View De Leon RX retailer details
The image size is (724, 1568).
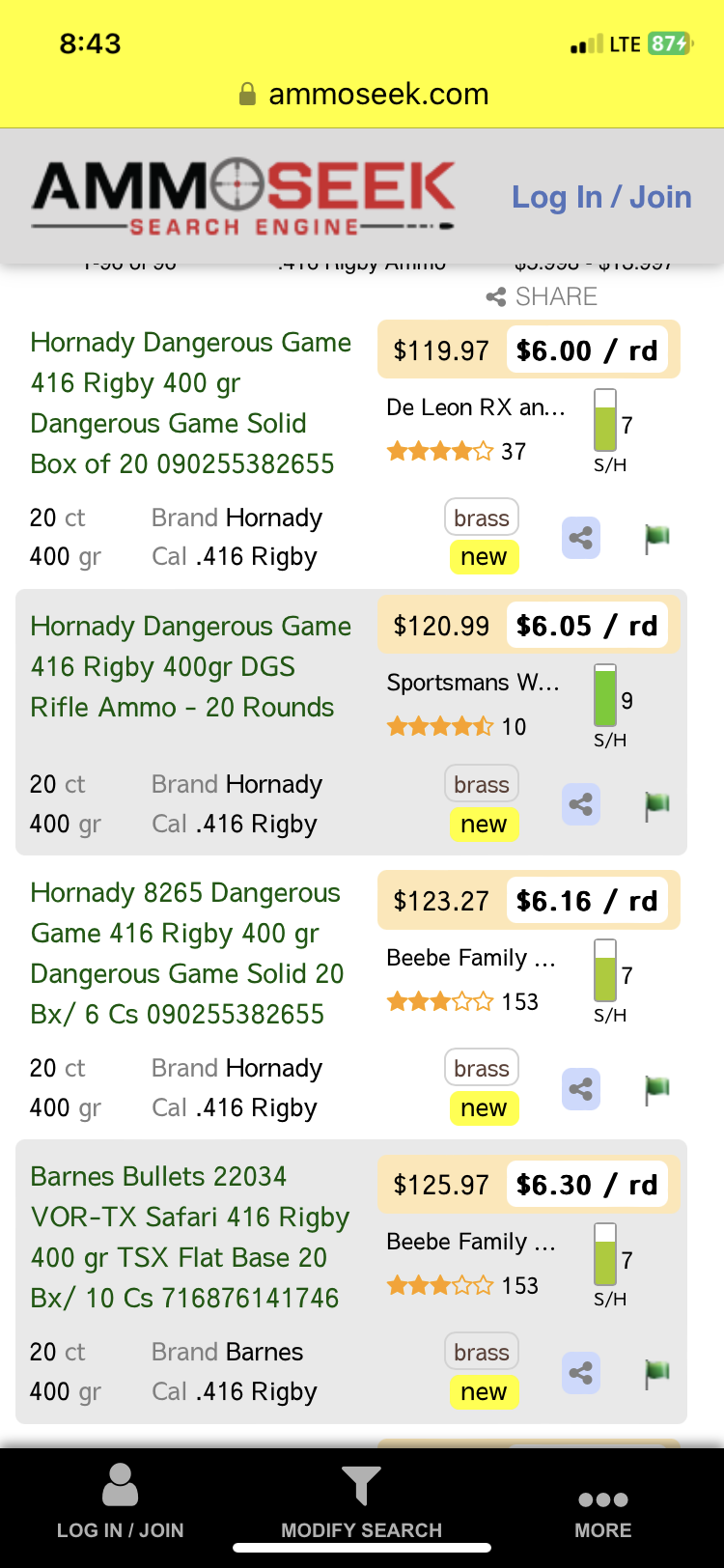(x=475, y=407)
